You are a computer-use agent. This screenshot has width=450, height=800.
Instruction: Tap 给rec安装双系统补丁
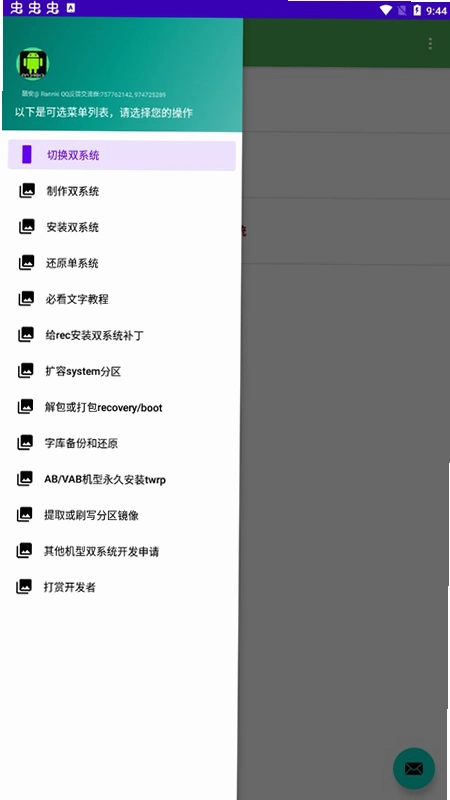click(x=121, y=335)
